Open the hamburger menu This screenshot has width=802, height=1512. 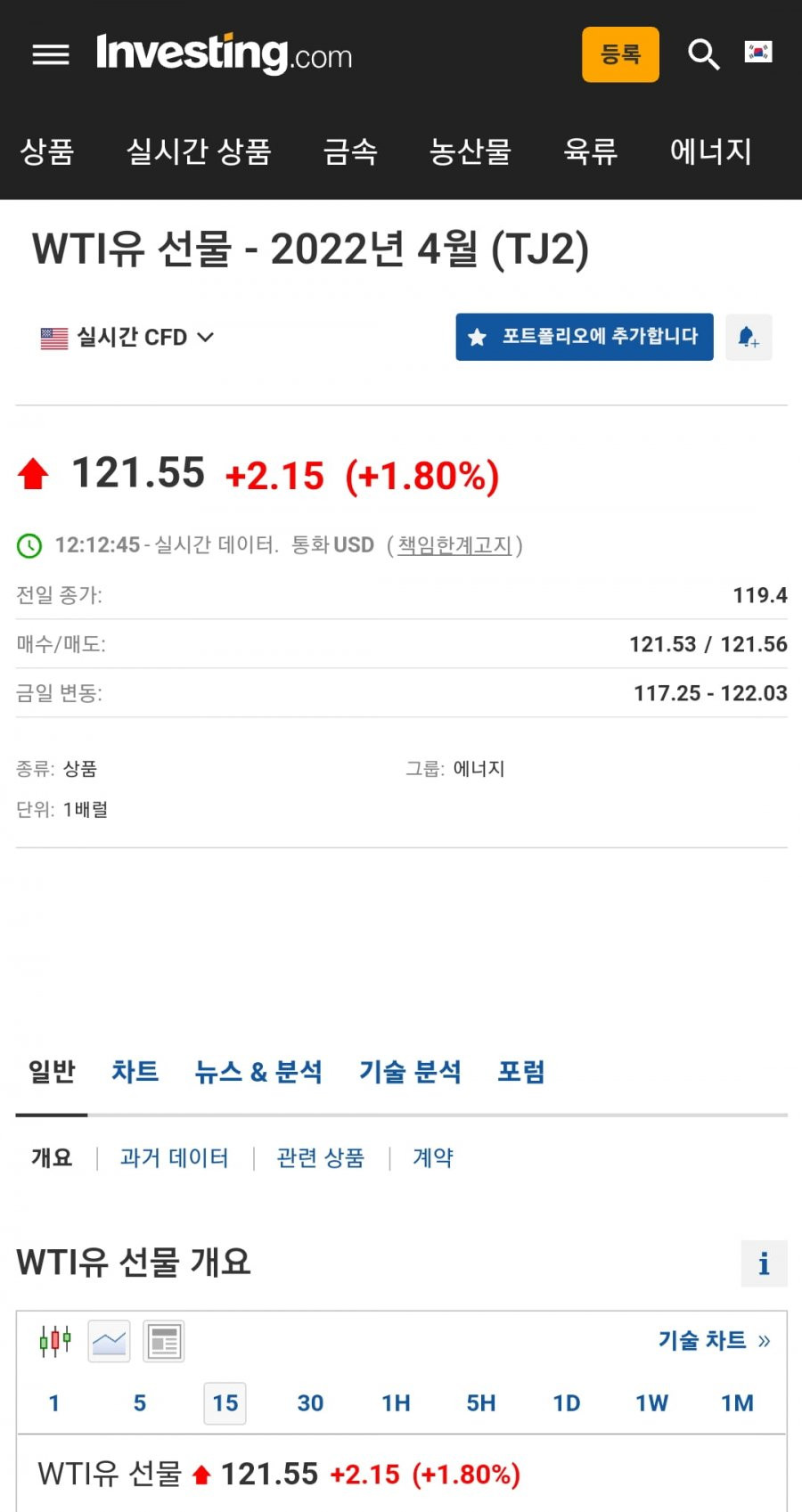click(x=51, y=55)
